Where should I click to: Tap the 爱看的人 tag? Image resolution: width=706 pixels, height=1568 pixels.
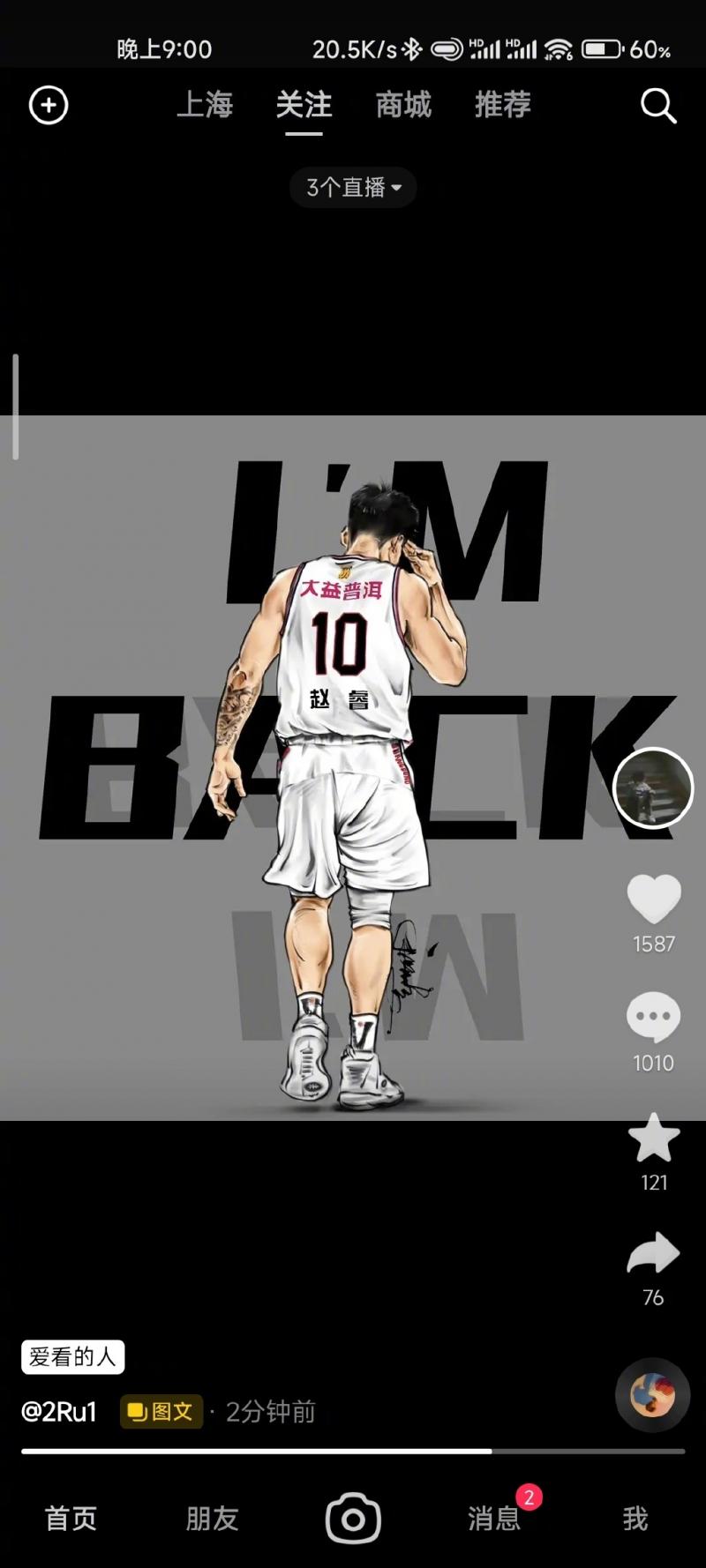(x=72, y=1356)
